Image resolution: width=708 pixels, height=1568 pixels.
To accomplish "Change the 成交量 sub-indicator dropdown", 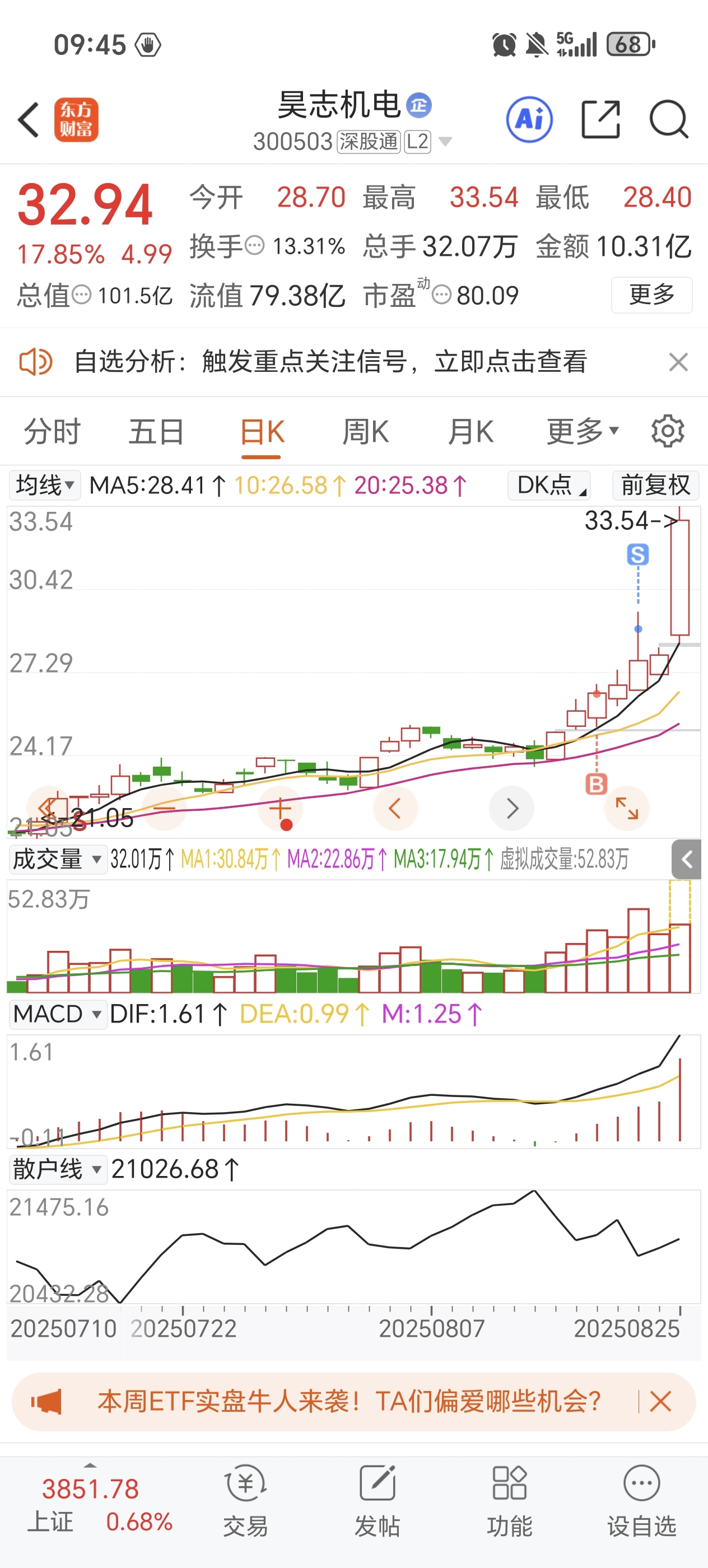I will click(58, 860).
